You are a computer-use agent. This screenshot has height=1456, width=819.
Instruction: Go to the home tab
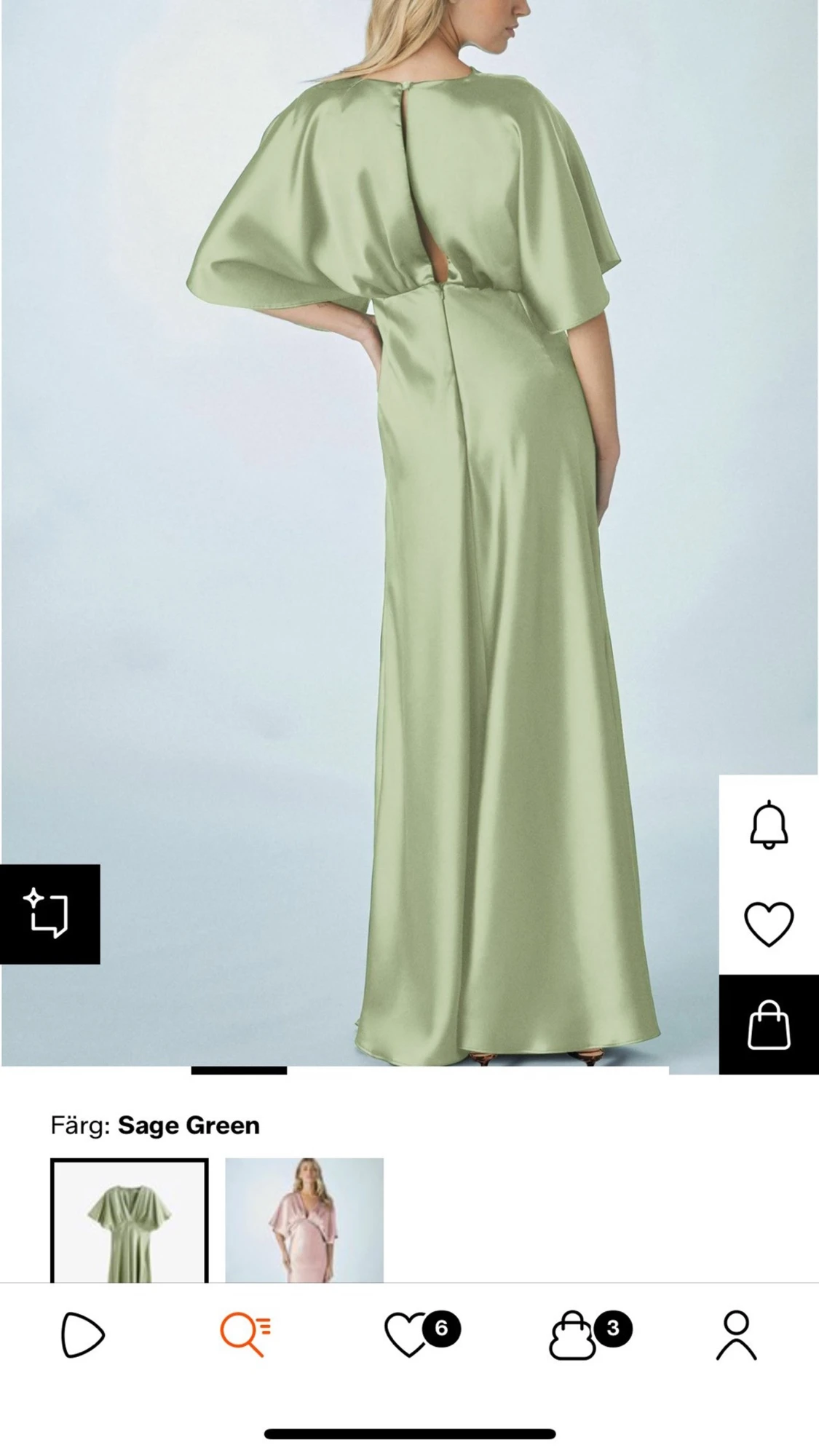click(83, 1334)
